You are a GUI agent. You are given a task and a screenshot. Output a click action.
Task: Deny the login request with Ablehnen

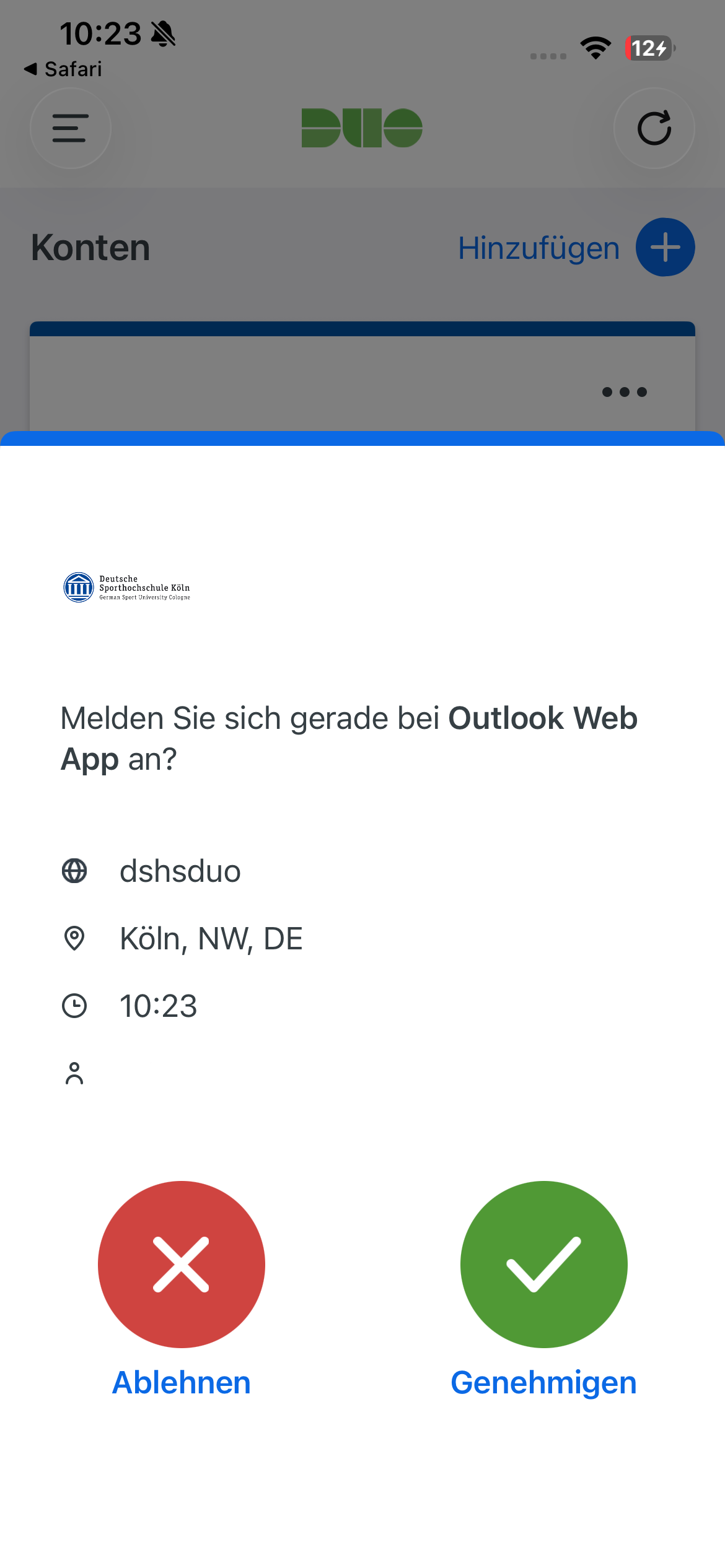coord(181,1264)
